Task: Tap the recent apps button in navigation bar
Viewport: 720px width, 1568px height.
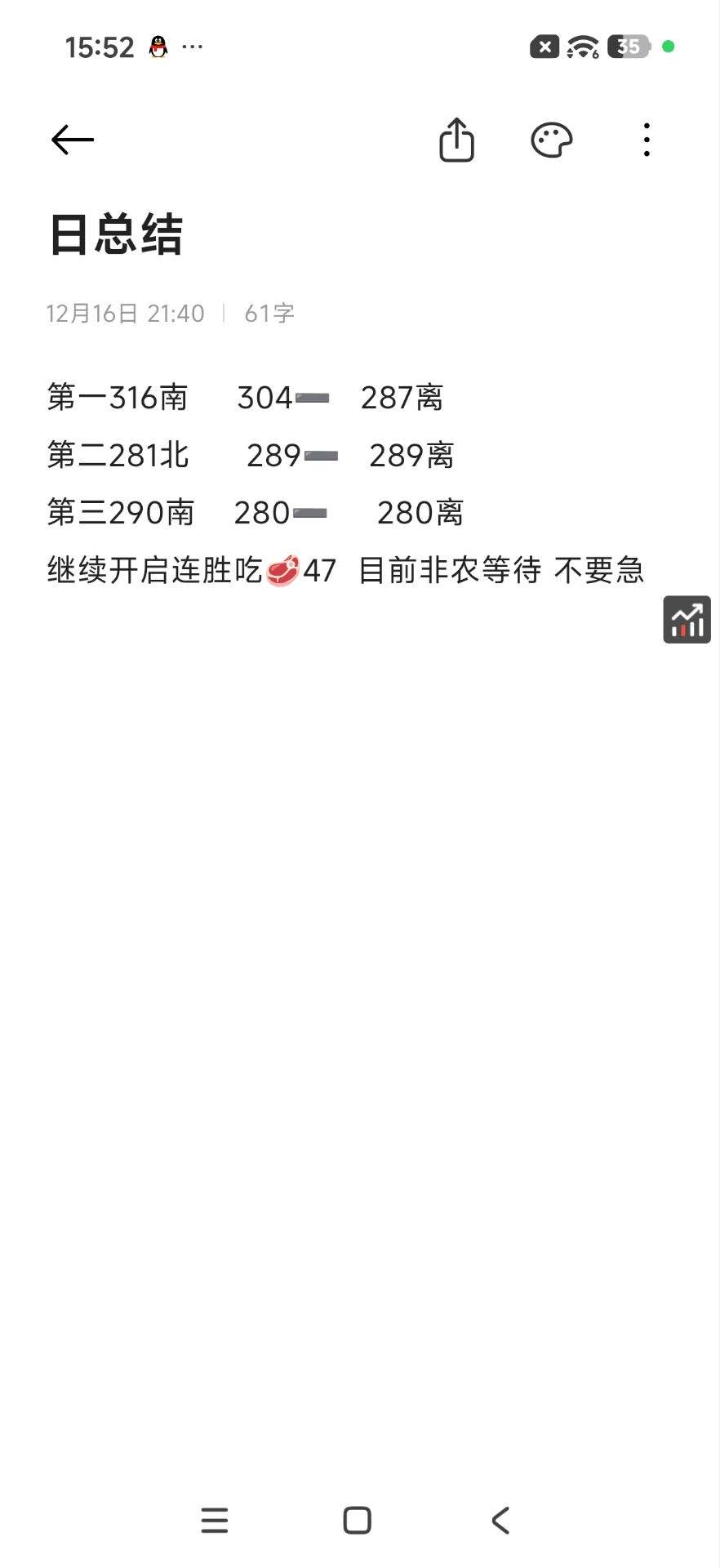Action: coord(214,1519)
